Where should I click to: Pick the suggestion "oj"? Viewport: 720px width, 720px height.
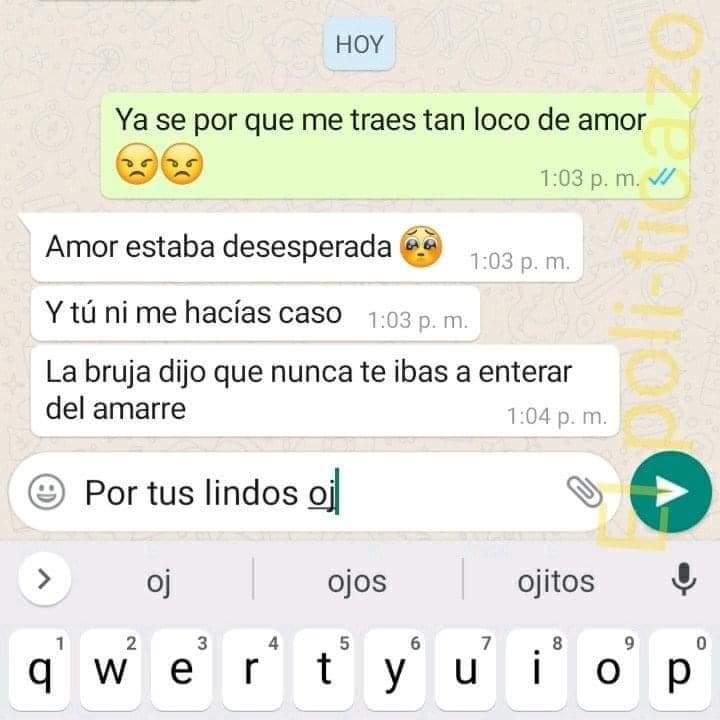pyautogui.click(x=157, y=582)
